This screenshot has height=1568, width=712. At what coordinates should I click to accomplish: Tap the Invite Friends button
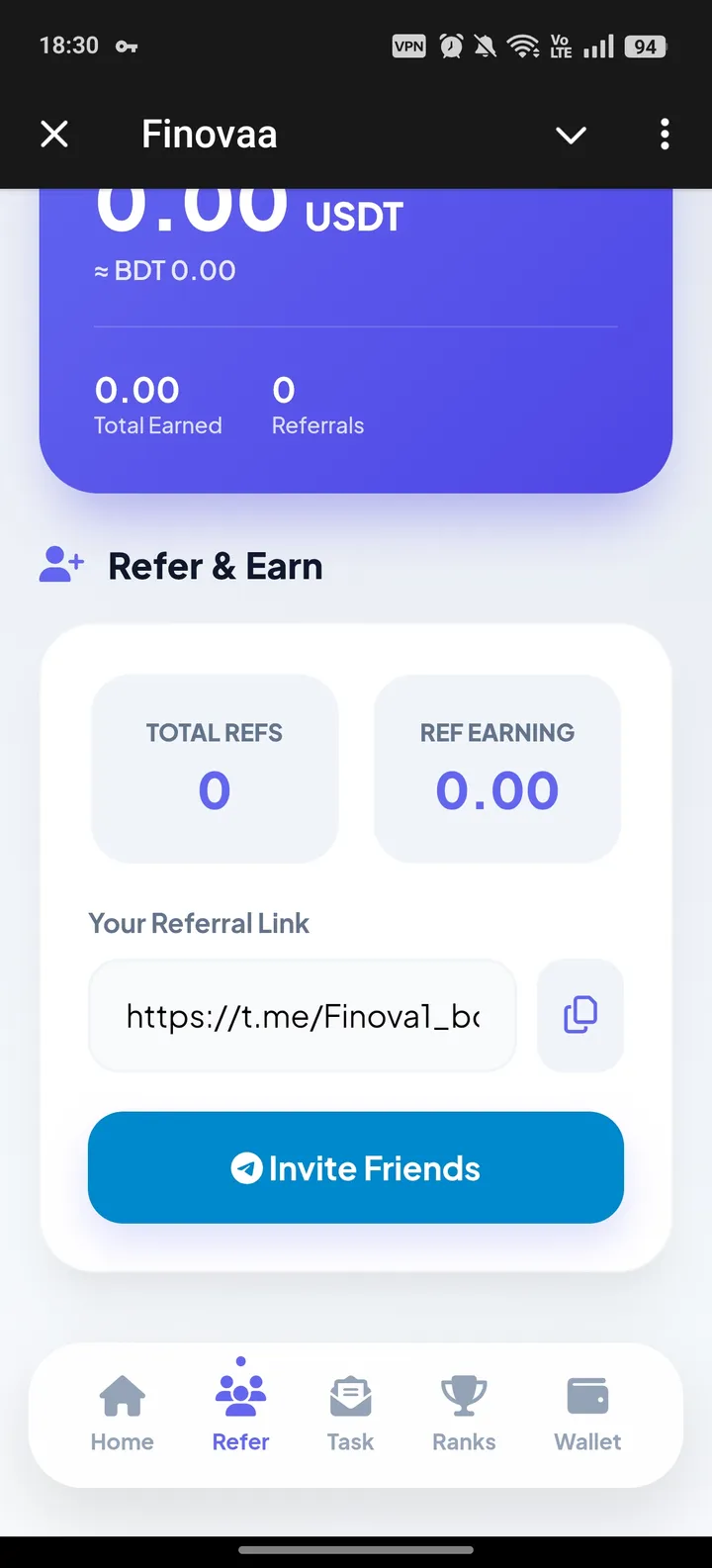[x=356, y=1167]
